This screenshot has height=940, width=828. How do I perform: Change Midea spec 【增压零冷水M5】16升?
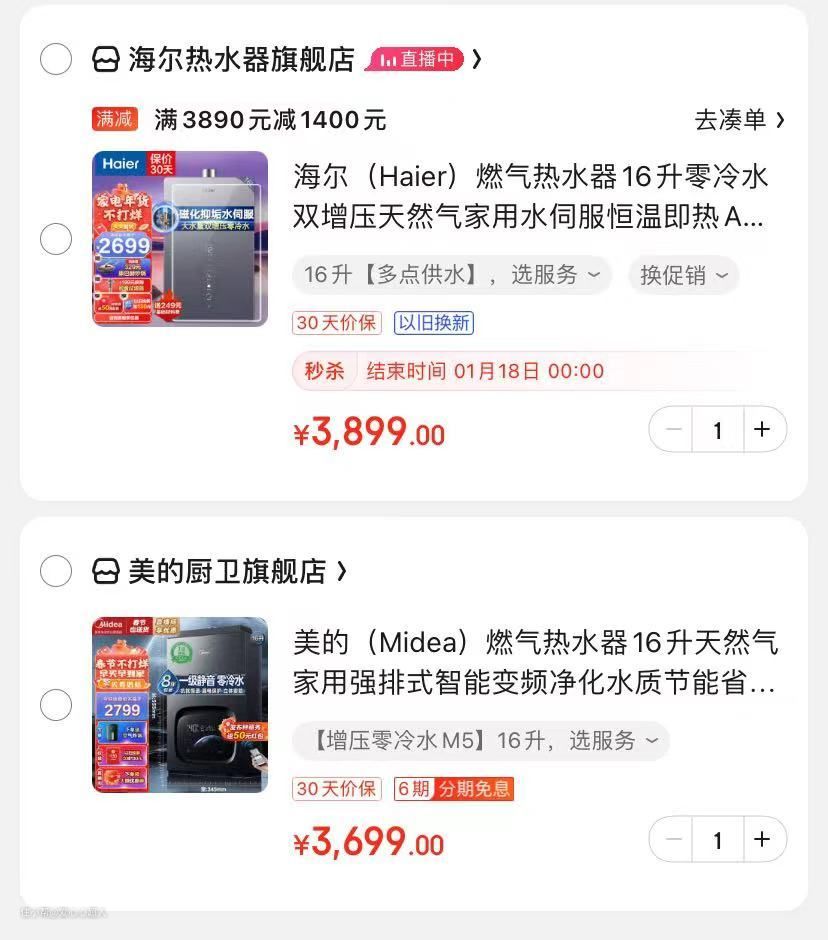(481, 741)
